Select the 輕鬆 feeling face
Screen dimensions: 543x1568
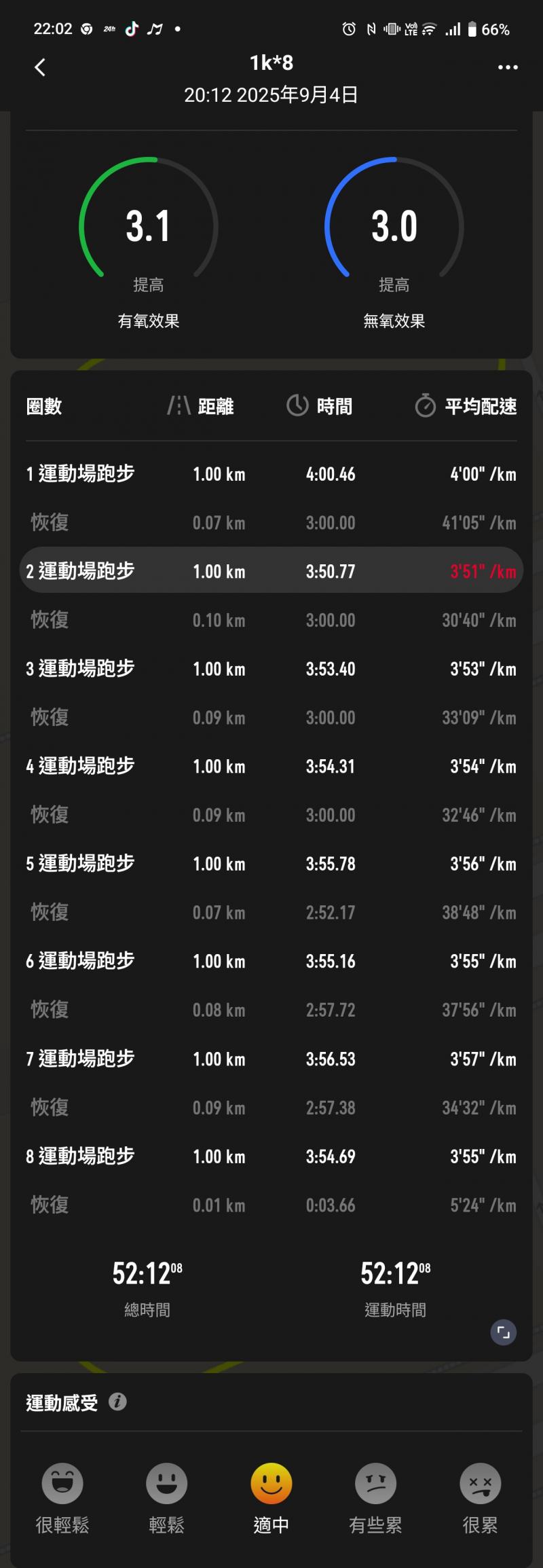point(166,1483)
